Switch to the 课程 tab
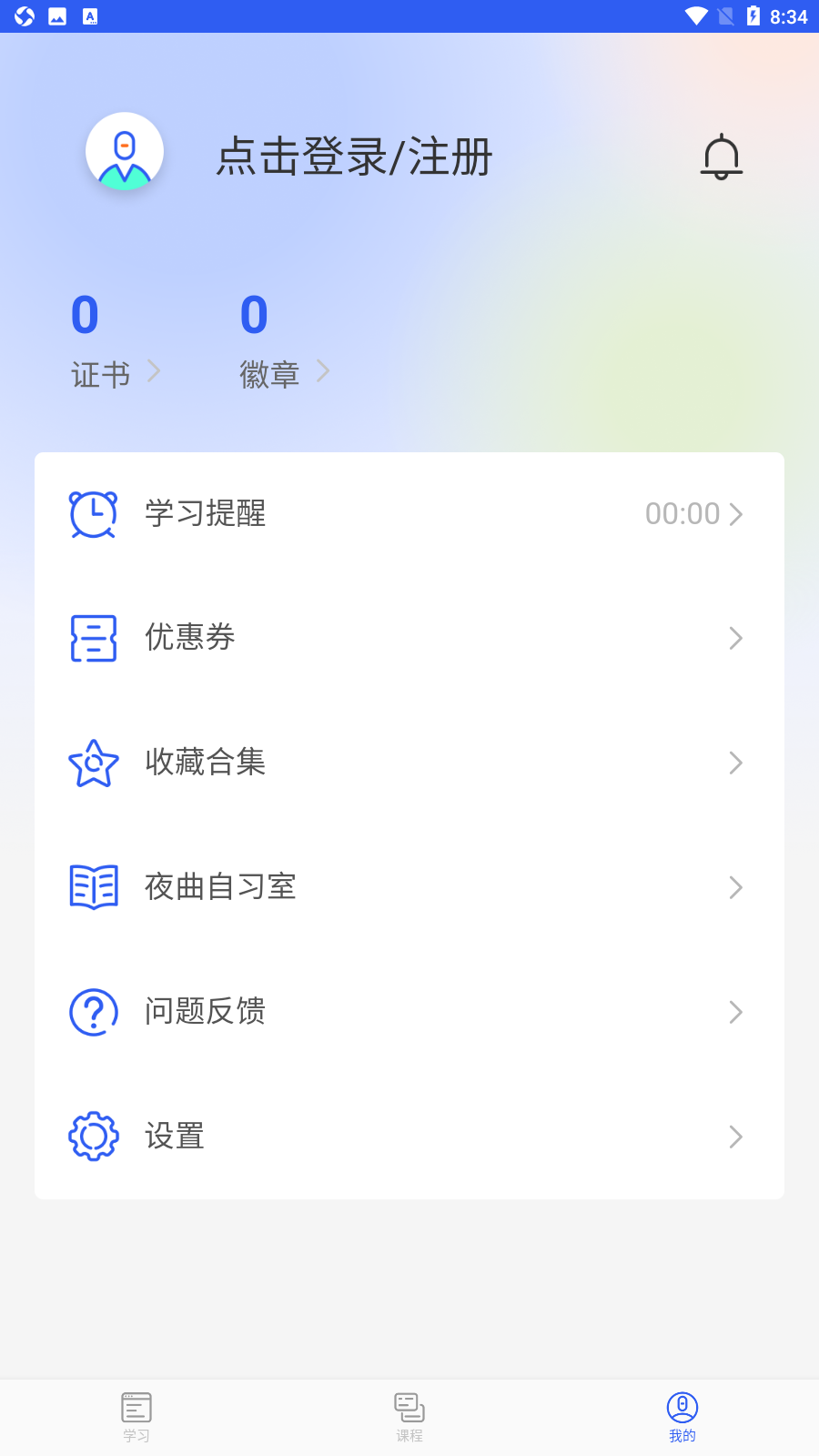This screenshot has height=1456, width=819. [409, 1418]
